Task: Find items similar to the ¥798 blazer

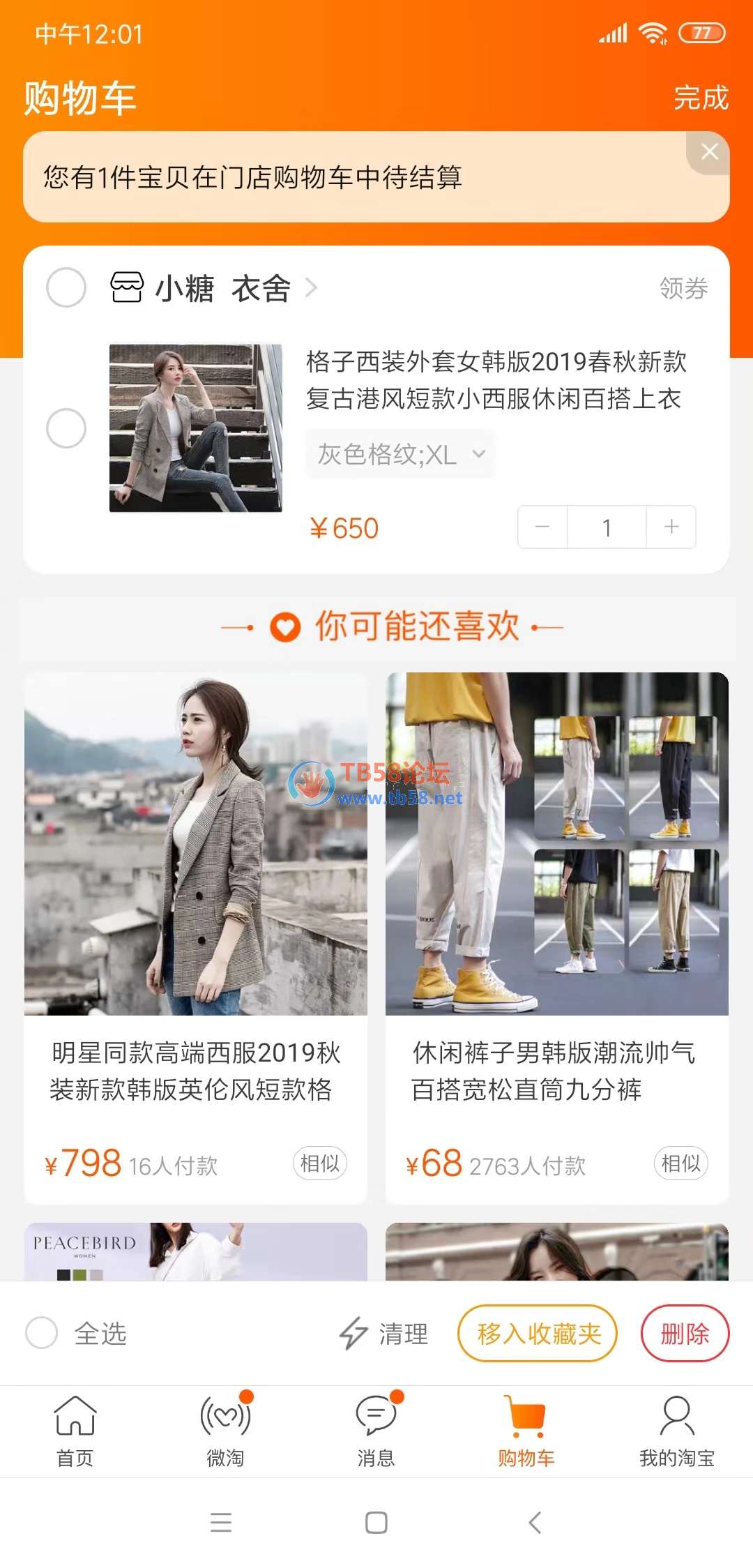Action: (x=319, y=1163)
